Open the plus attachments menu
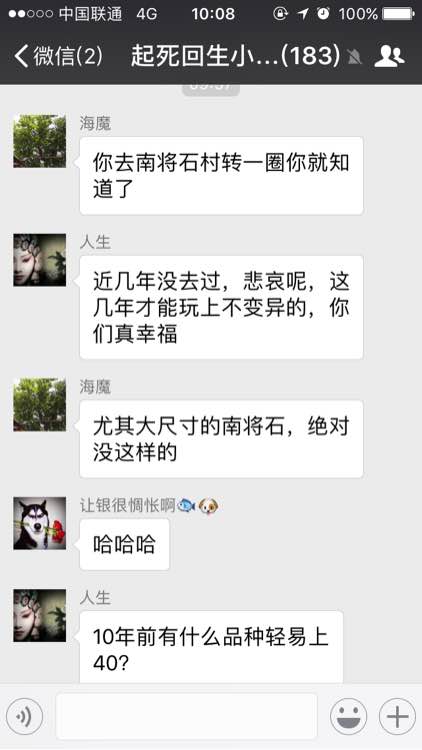The width and height of the screenshot is (422, 750). click(x=397, y=717)
